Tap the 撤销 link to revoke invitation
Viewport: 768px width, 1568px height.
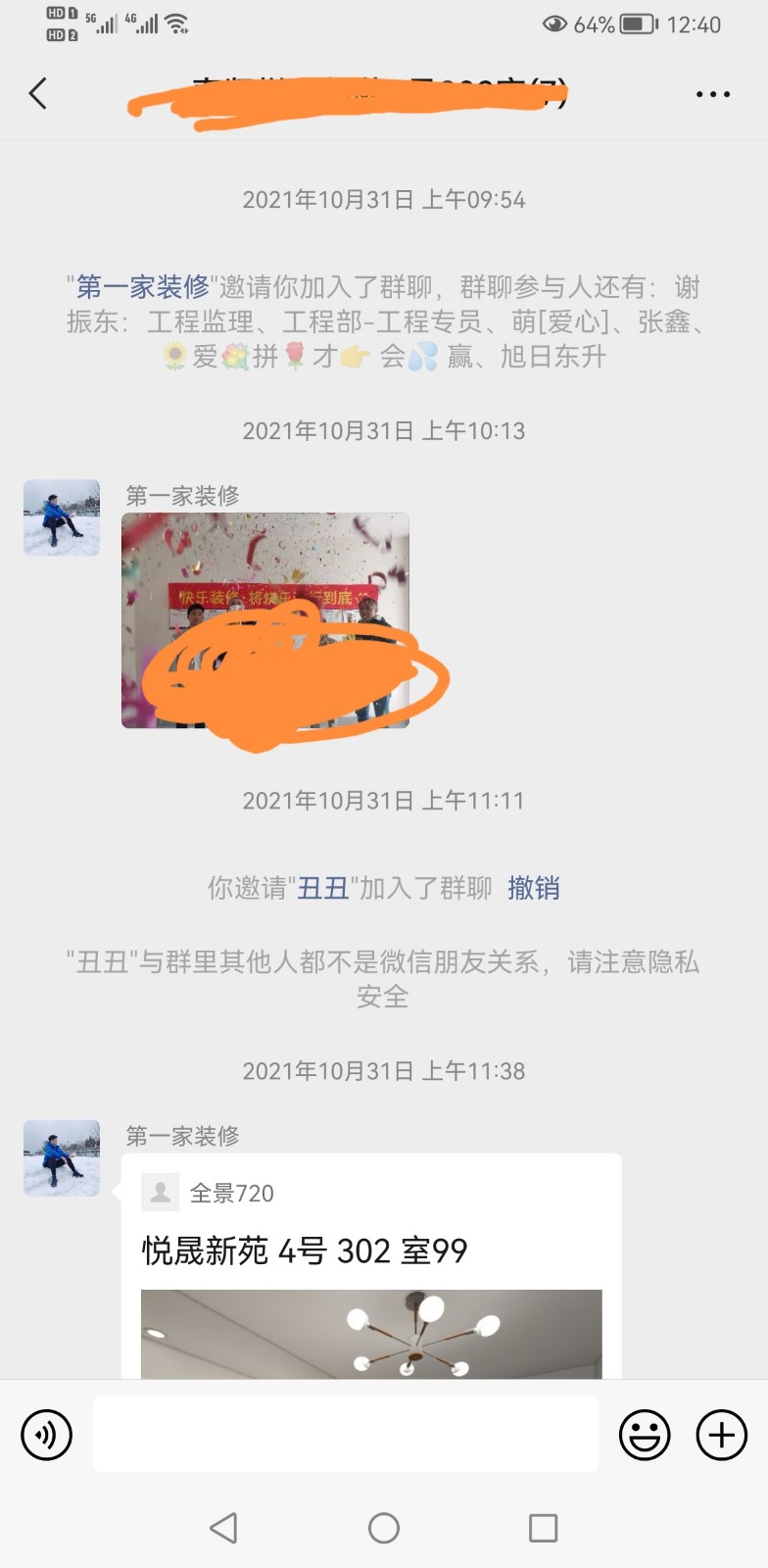(x=534, y=888)
